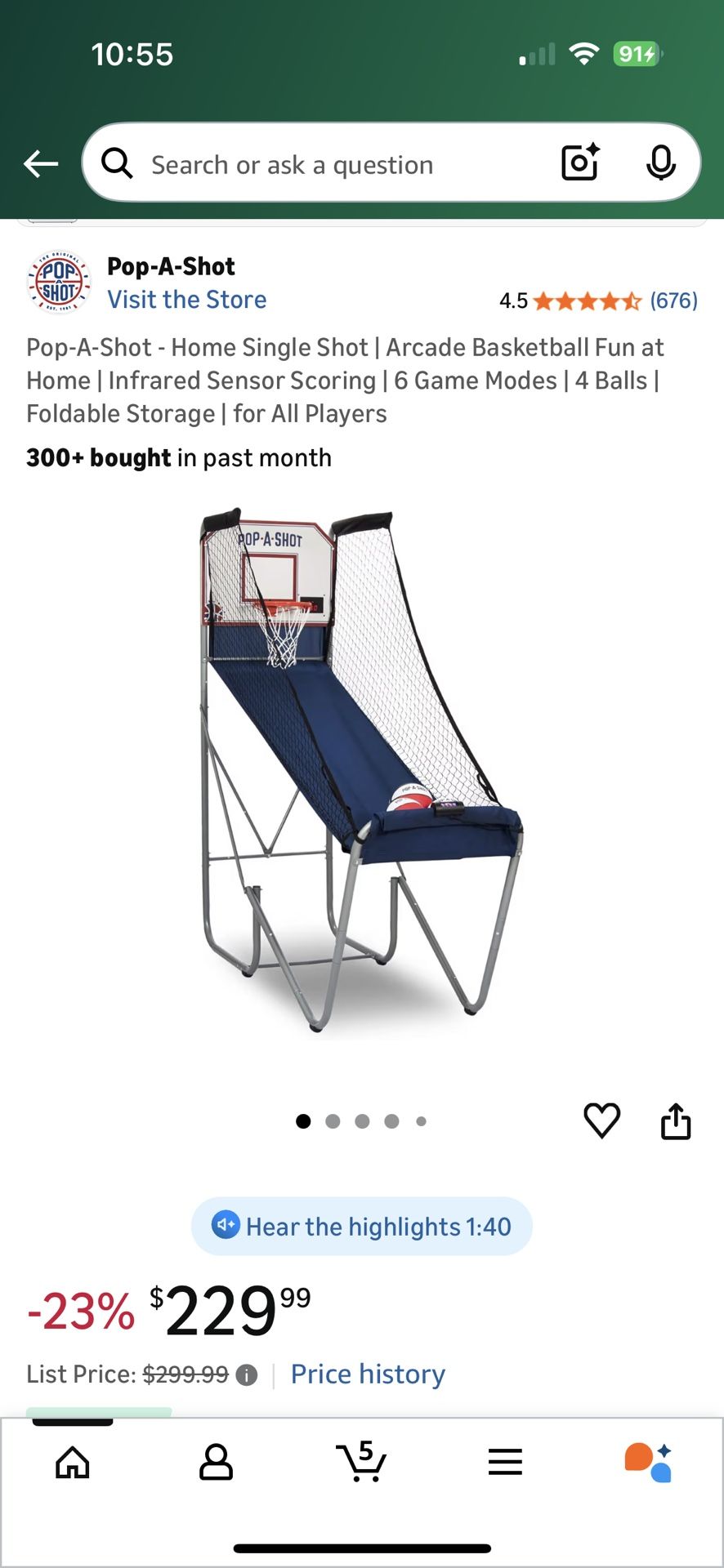
Task: Play the Hear the highlights audio
Action: (362, 1226)
